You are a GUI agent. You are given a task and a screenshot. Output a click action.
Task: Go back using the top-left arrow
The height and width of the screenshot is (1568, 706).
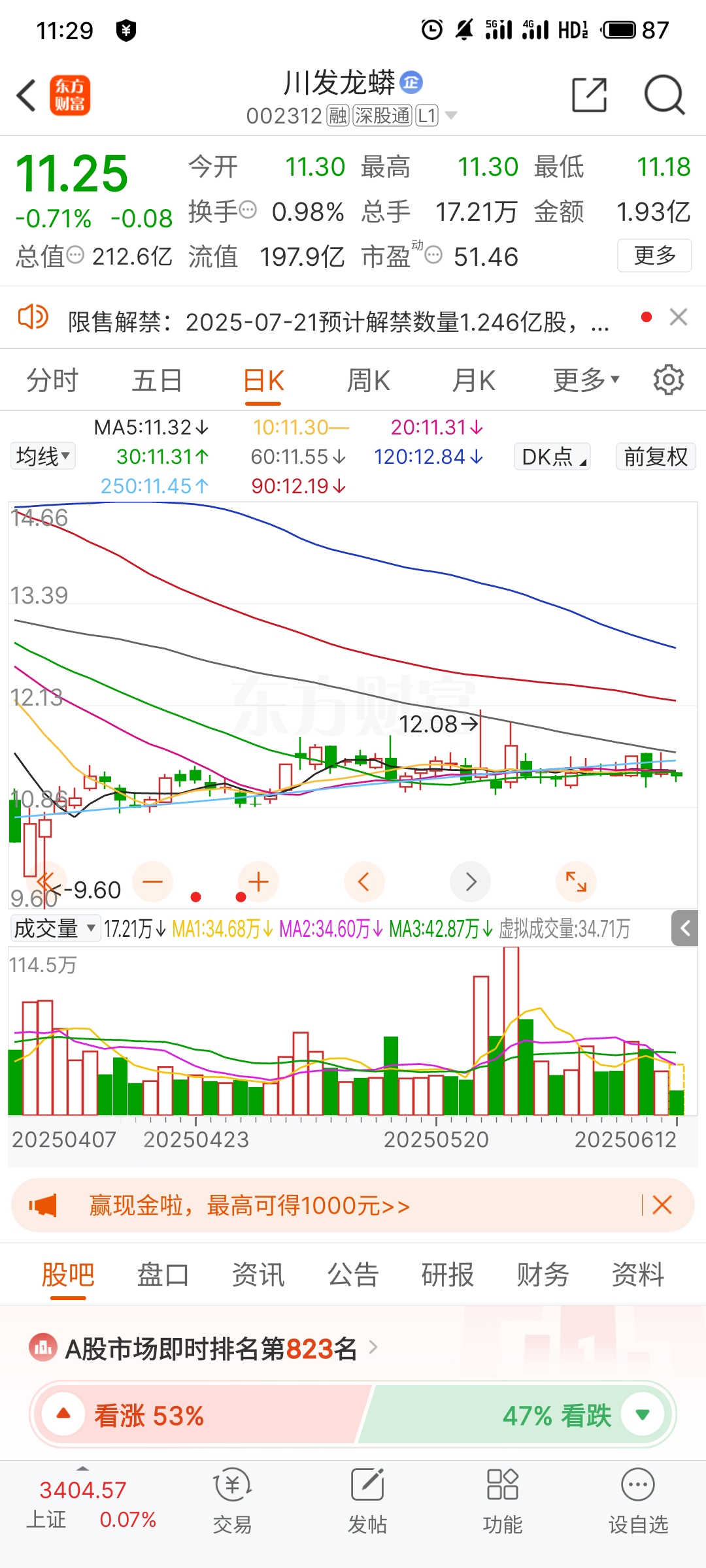26,96
